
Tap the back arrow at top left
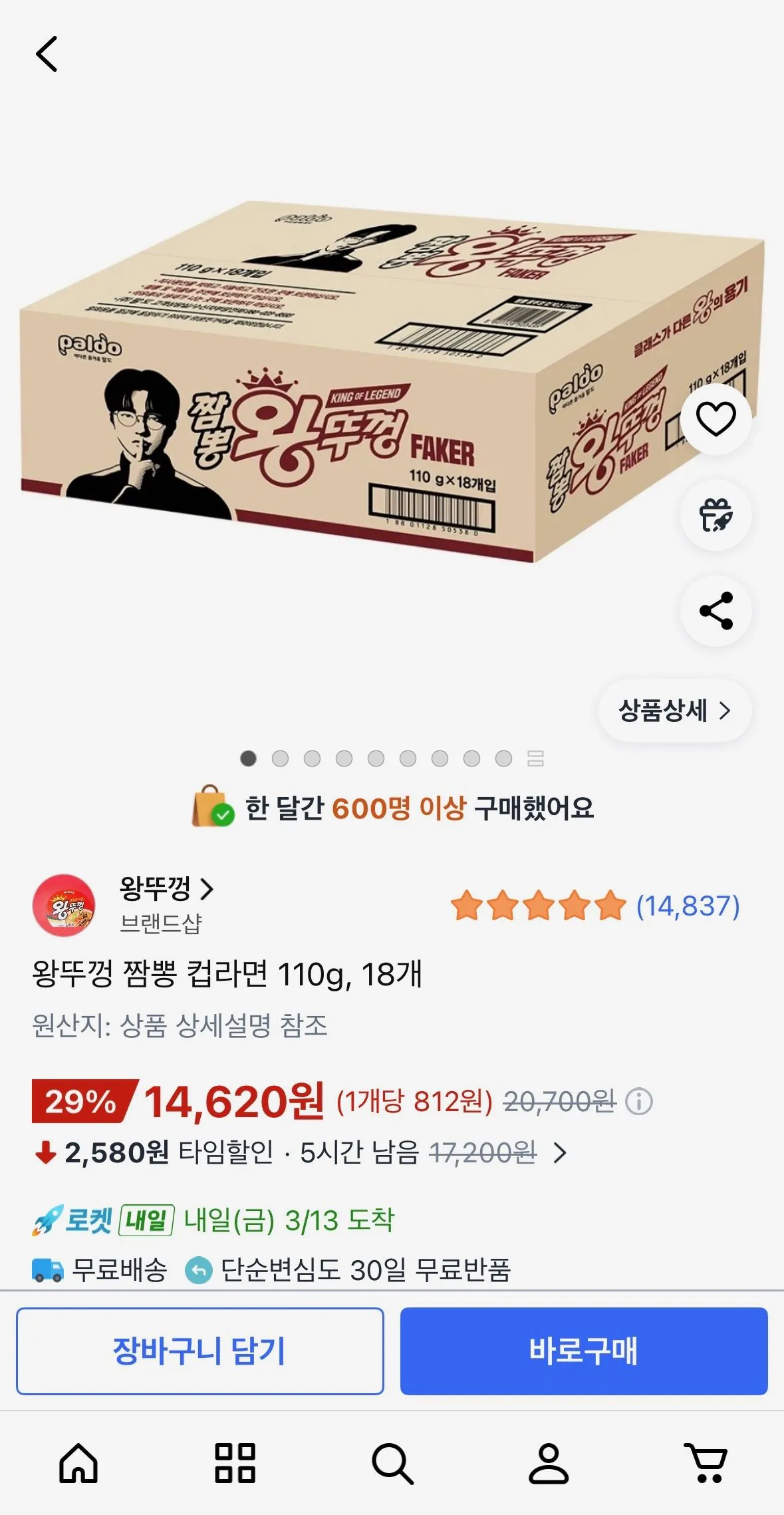coord(48,55)
